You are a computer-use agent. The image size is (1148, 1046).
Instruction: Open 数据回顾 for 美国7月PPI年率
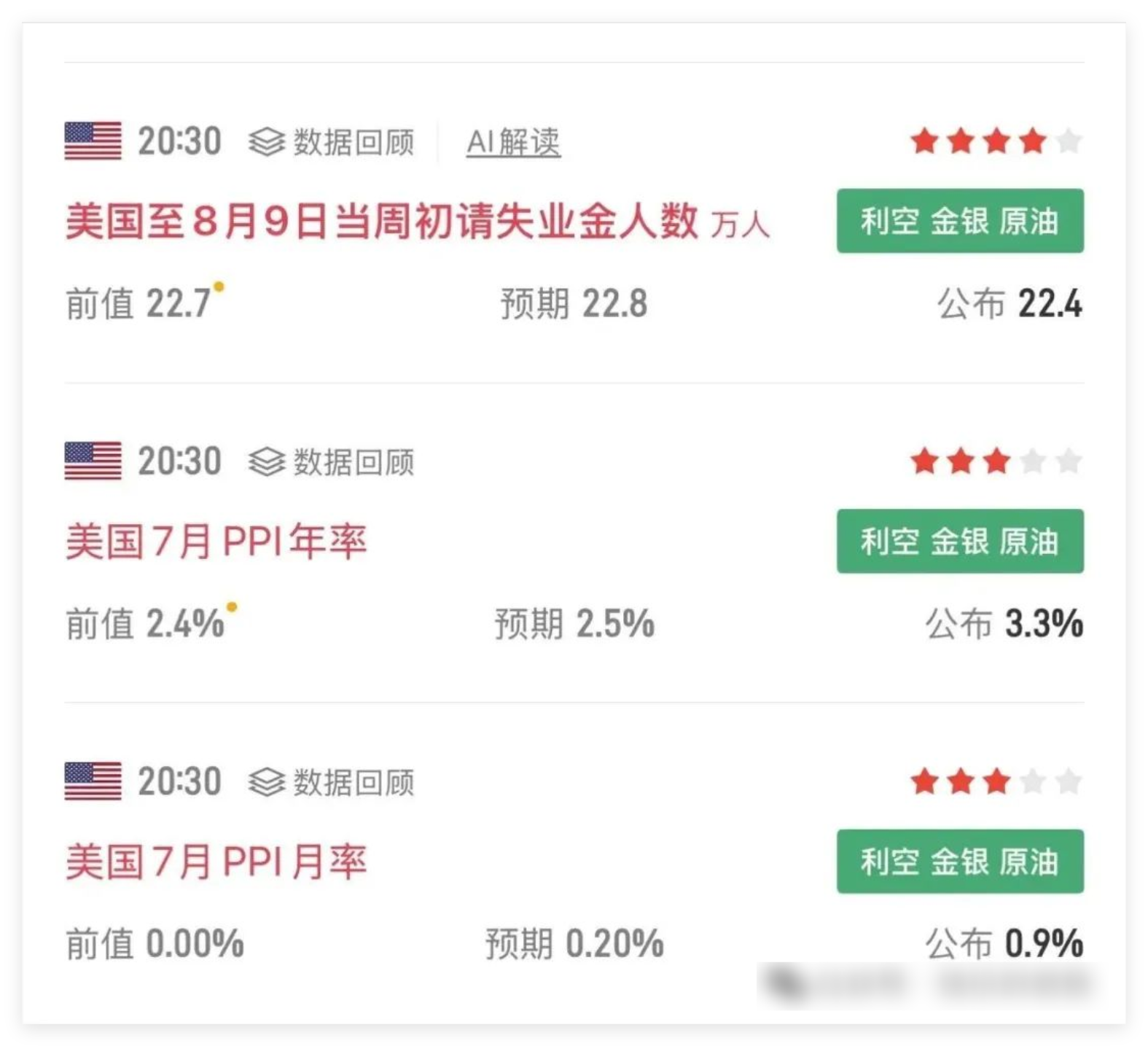pos(332,461)
